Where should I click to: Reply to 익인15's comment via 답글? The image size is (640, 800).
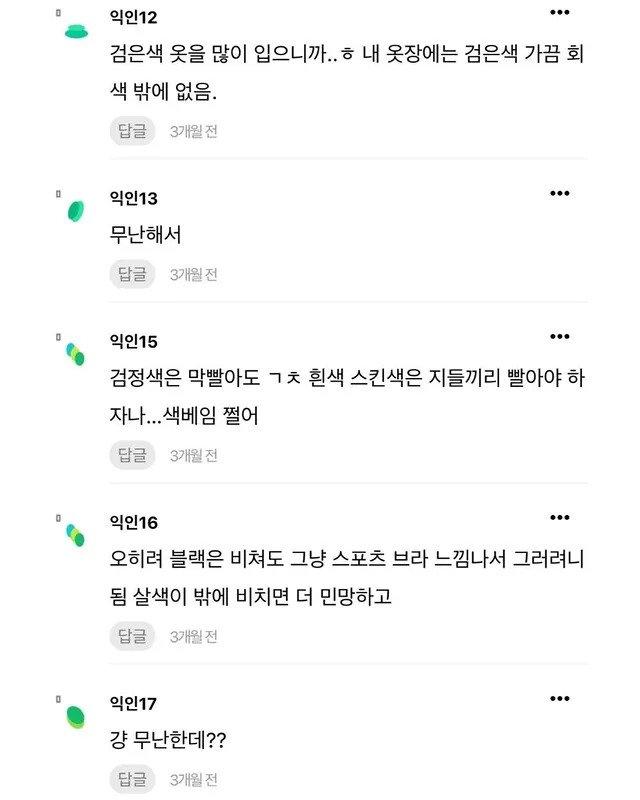[132, 455]
